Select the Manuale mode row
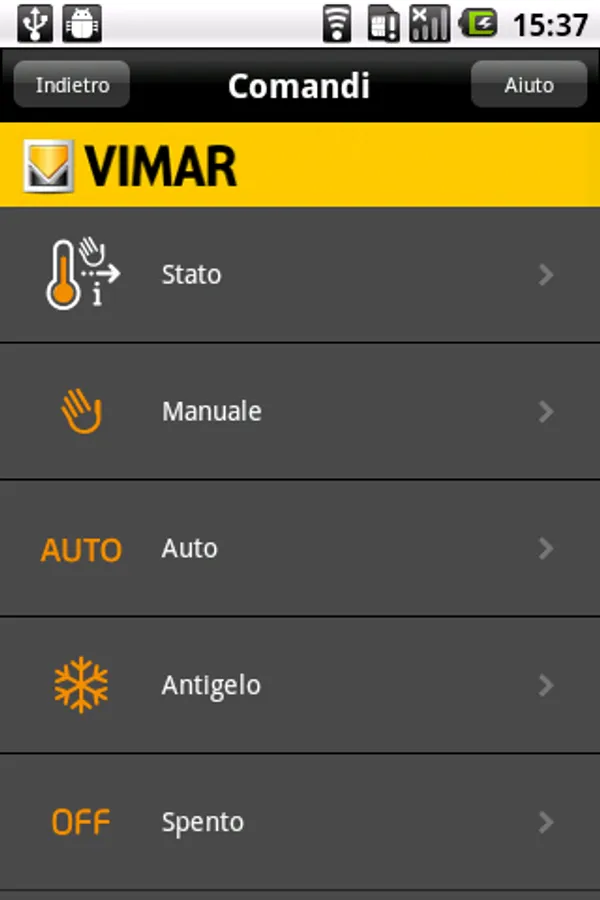The image size is (600, 900). pos(300,411)
